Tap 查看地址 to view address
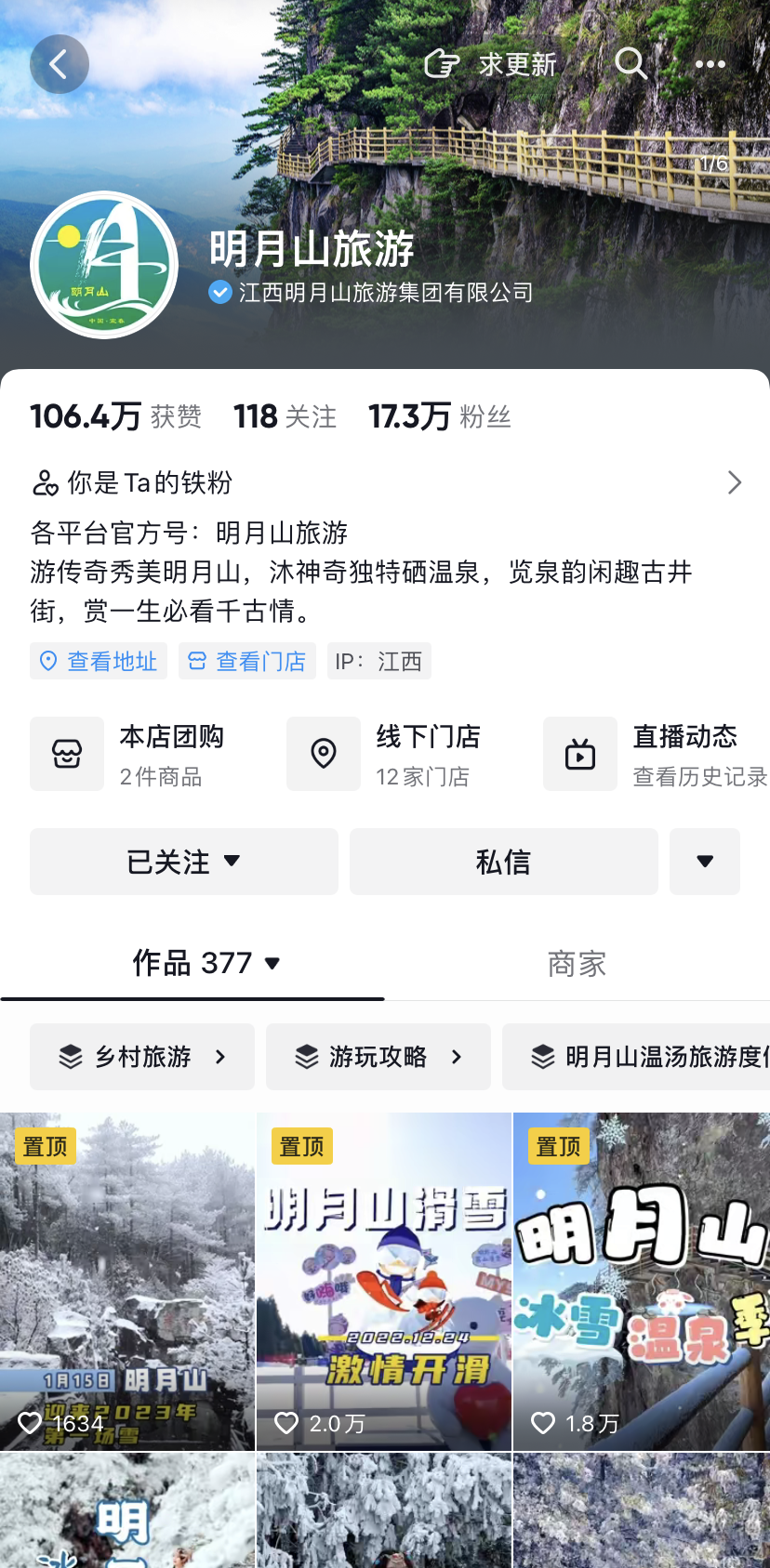 coord(98,661)
